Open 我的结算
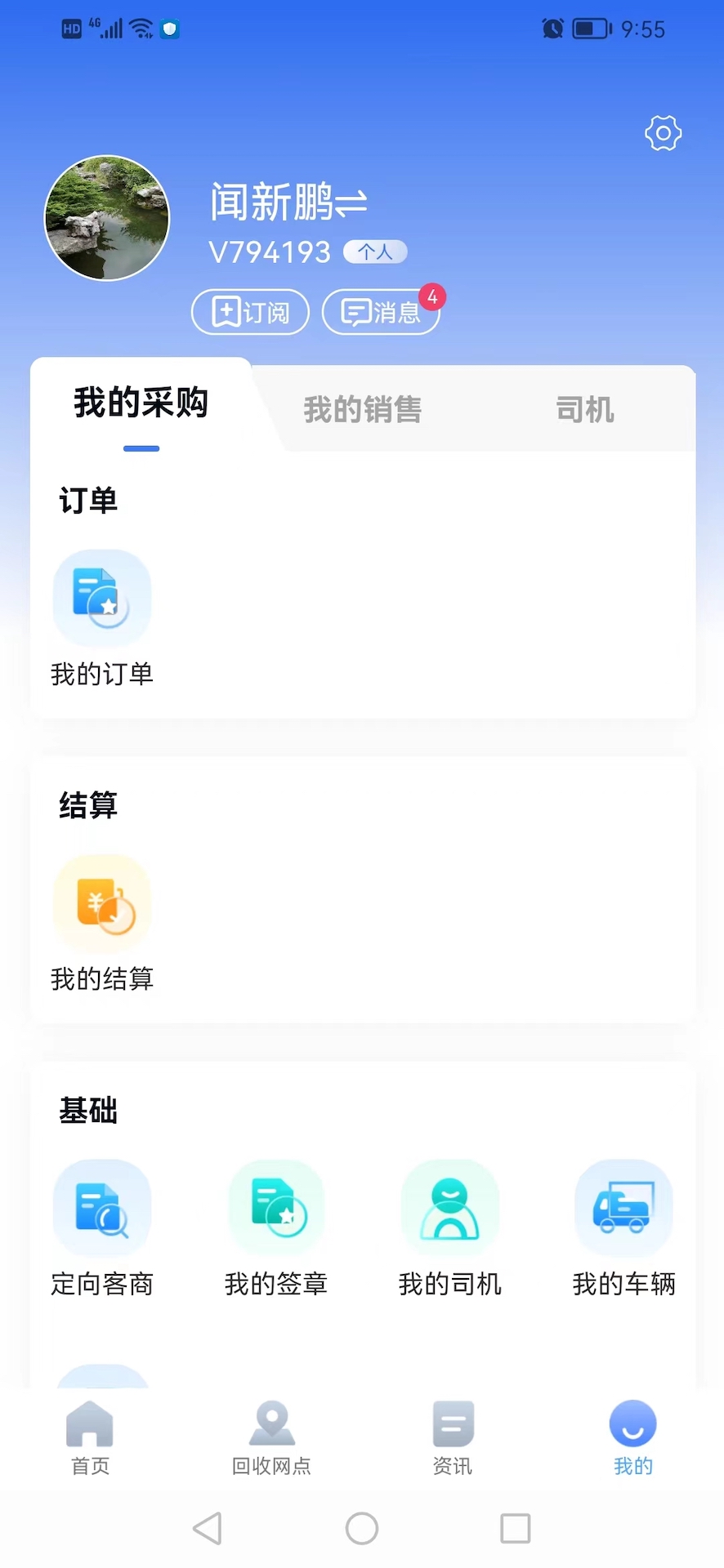 click(x=102, y=921)
